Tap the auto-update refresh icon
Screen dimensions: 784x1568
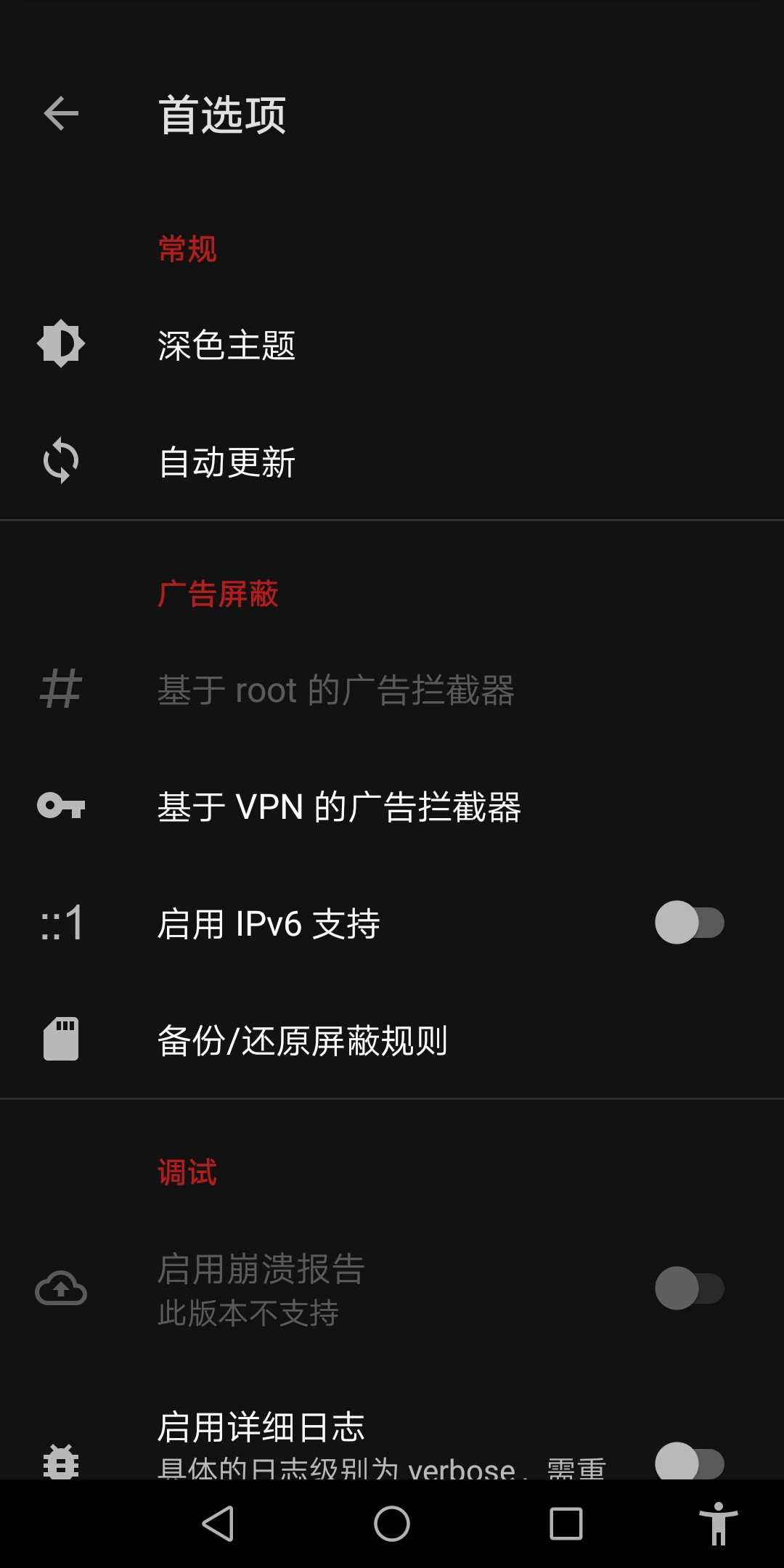[60, 461]
